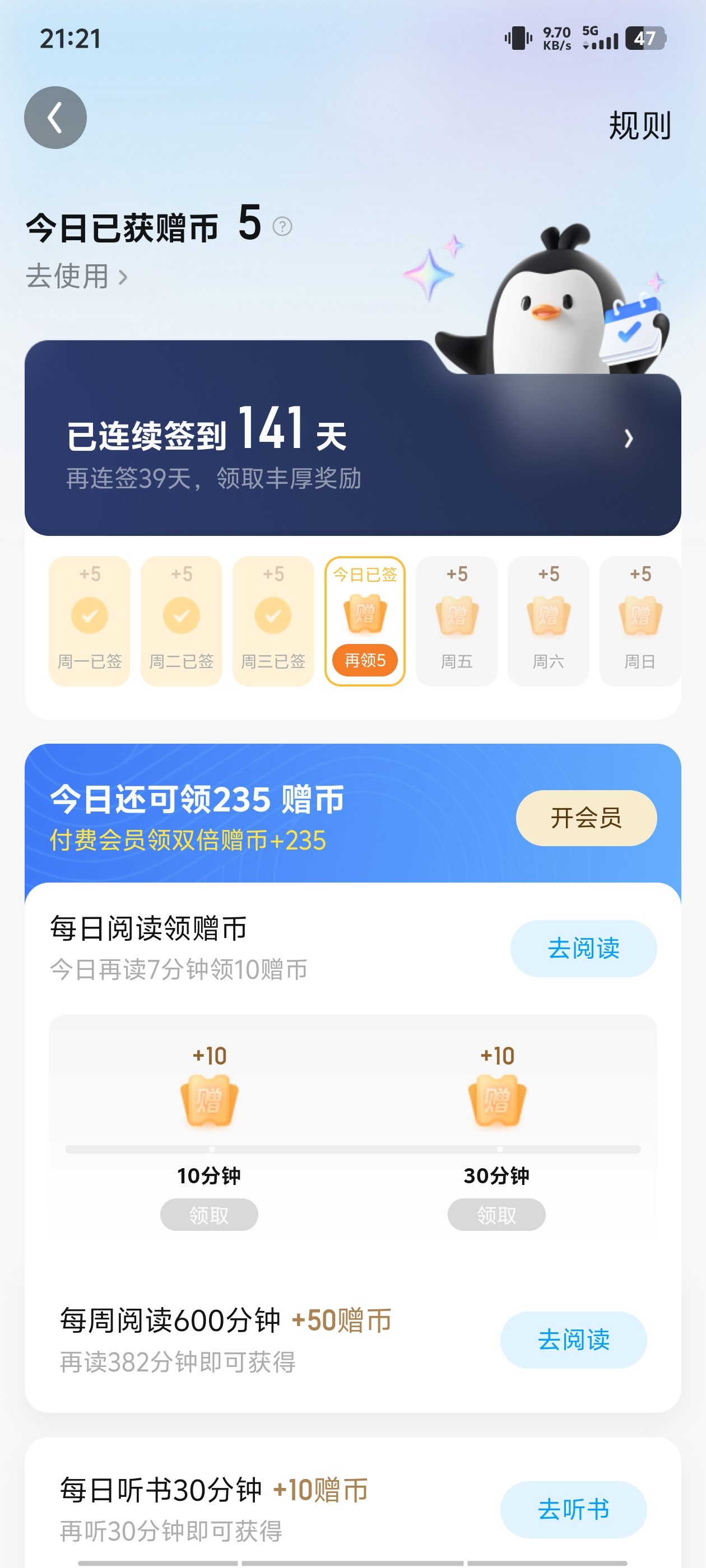Tap 再领5 on today's check-in
This screenshot has width=706, height=1568.
[x=365, y=660]
